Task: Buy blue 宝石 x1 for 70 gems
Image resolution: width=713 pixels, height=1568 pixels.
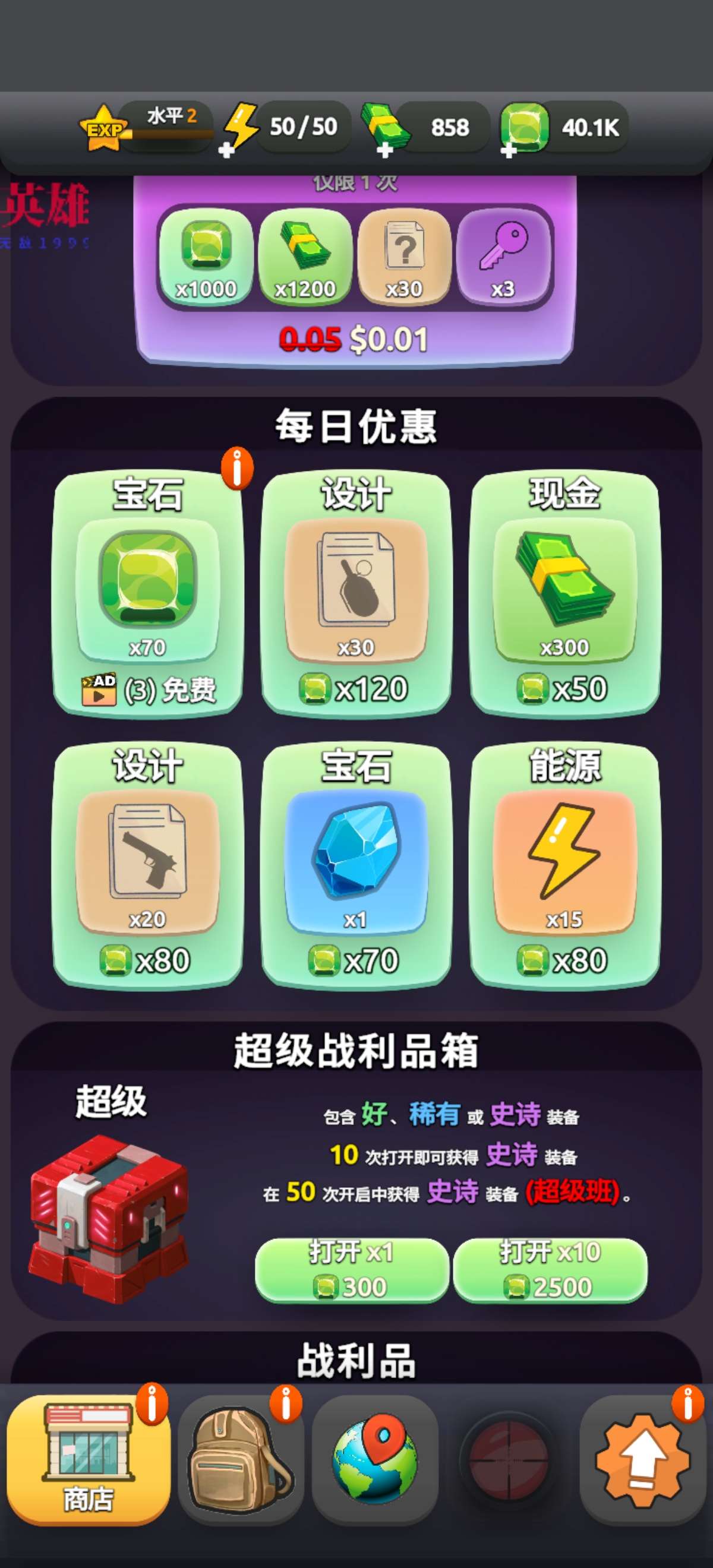Action: pyautogui.click(x=355, y=960)
